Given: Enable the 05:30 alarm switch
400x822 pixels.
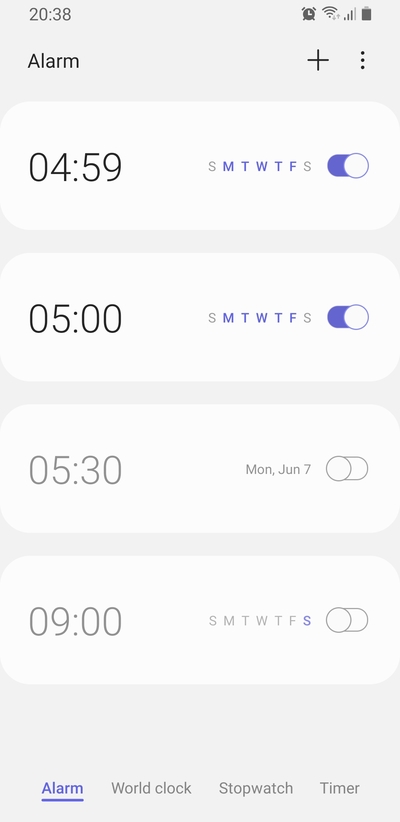Looking at the screenshot, I should [347, 469].
